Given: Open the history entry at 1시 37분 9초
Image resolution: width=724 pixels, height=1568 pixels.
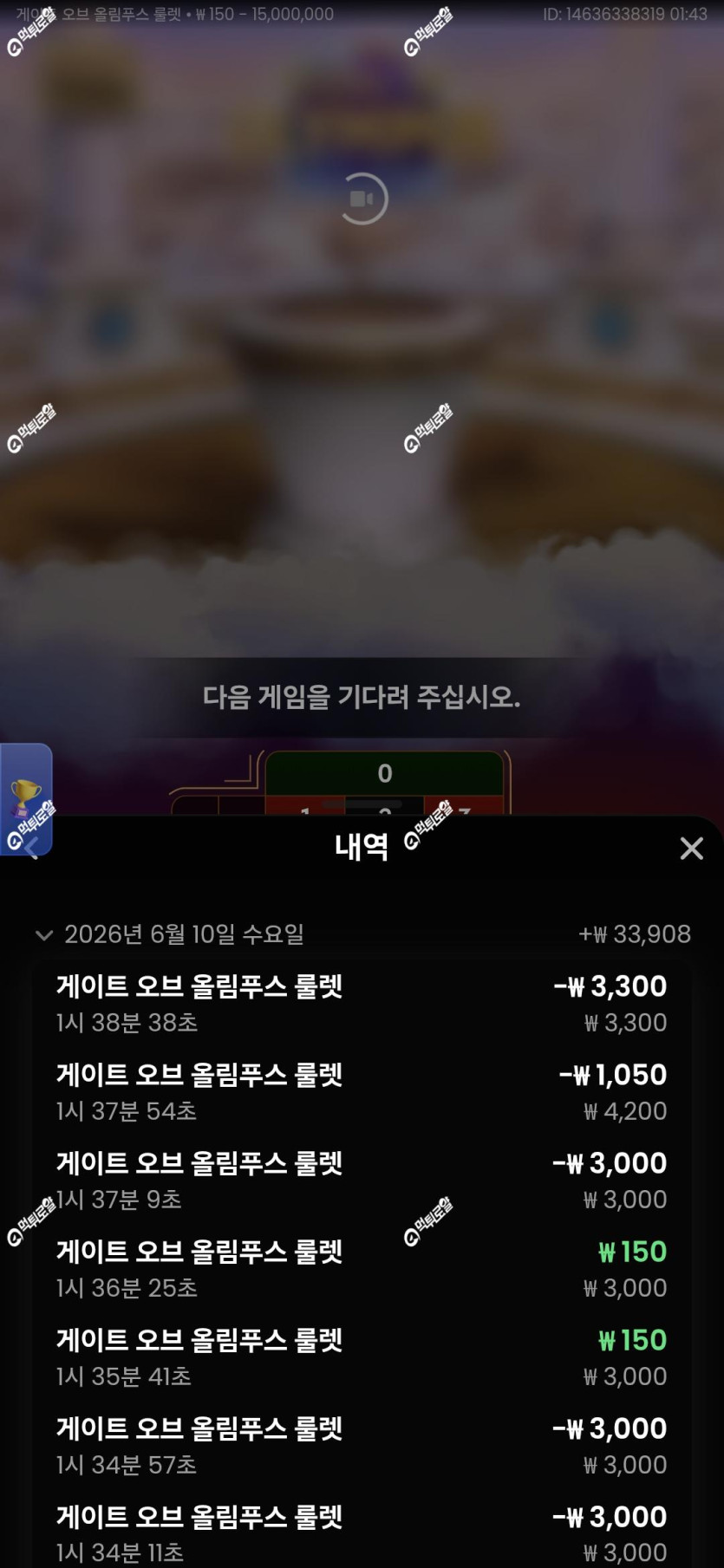Looking at the screenshot, I should (362, 1181).
